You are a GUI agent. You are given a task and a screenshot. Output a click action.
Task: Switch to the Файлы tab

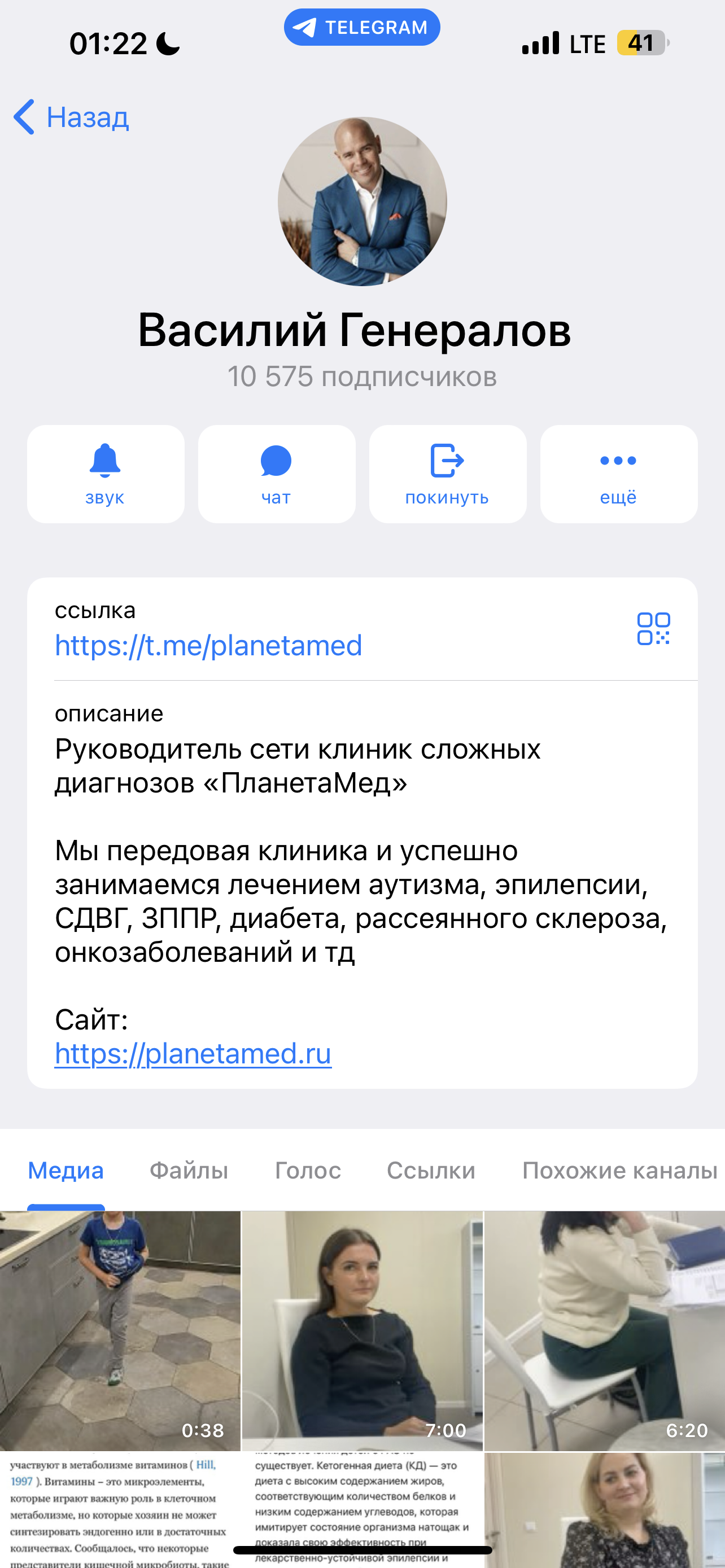pyautogui.click(x=189, y=1170)
